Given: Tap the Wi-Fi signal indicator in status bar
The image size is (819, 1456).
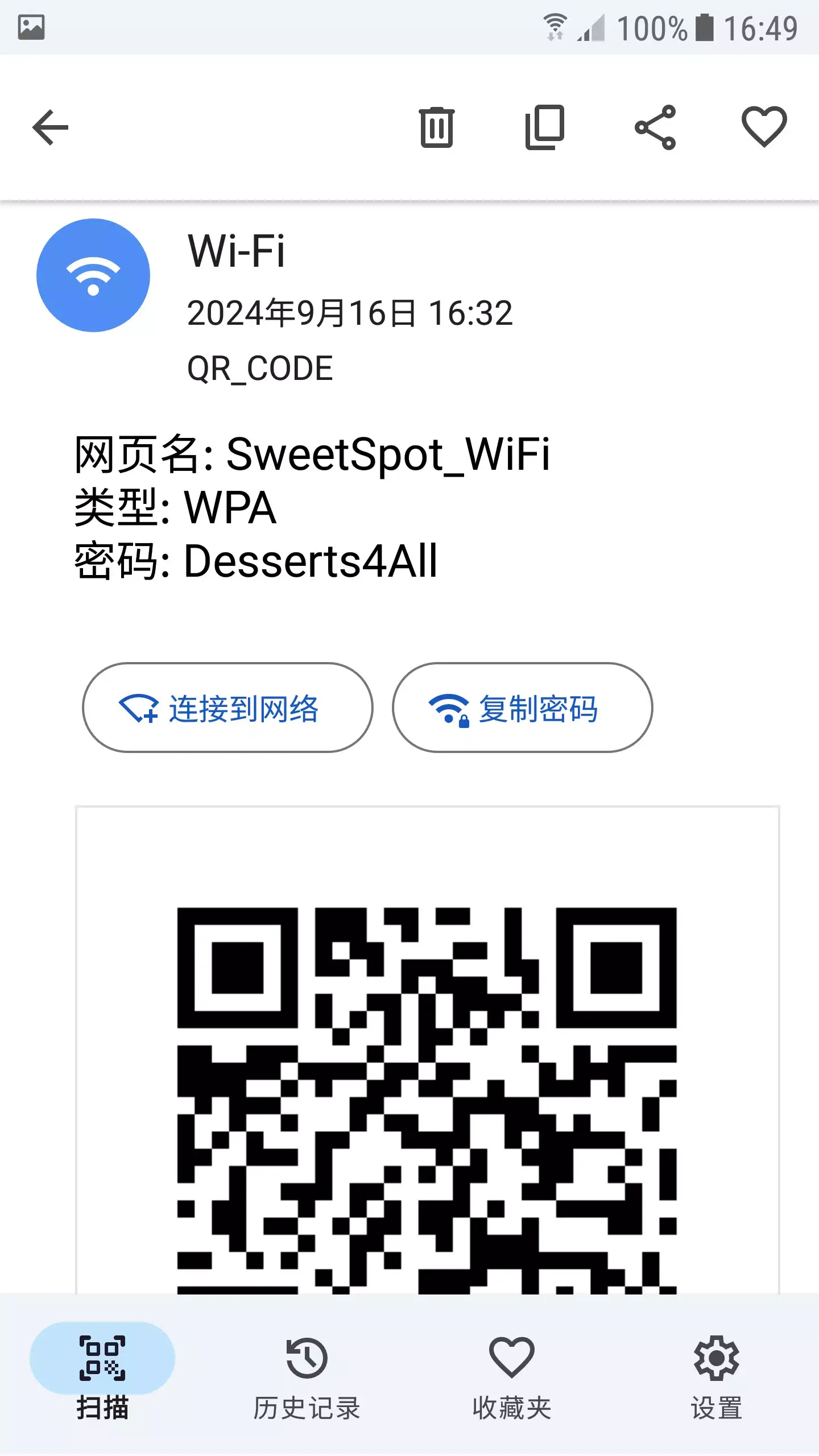Looking at the screenshot, I should (x=554, y=26).
